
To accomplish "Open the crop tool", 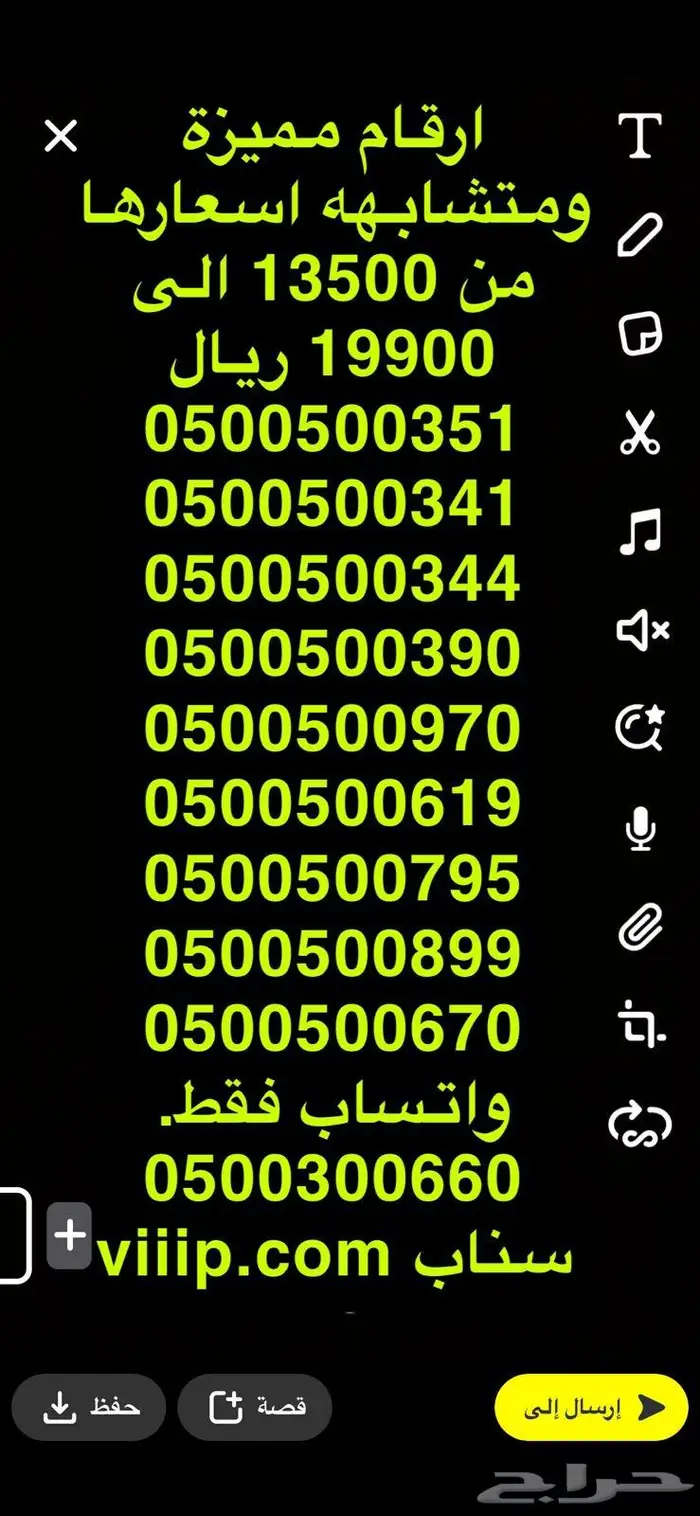I will pos(640,1026).
